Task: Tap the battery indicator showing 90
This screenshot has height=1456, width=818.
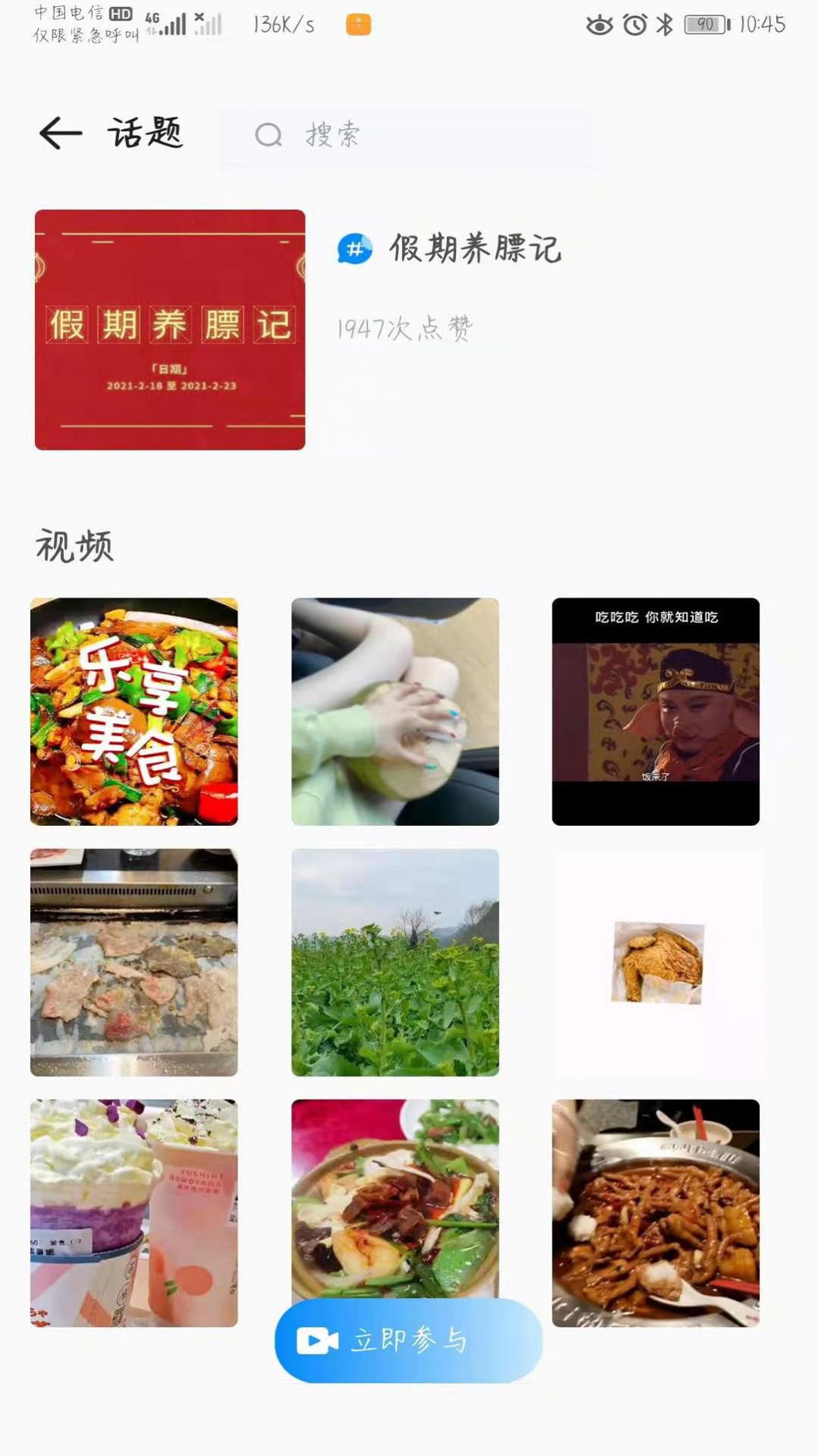Action: pyautogui.click(x=702, y=25)
